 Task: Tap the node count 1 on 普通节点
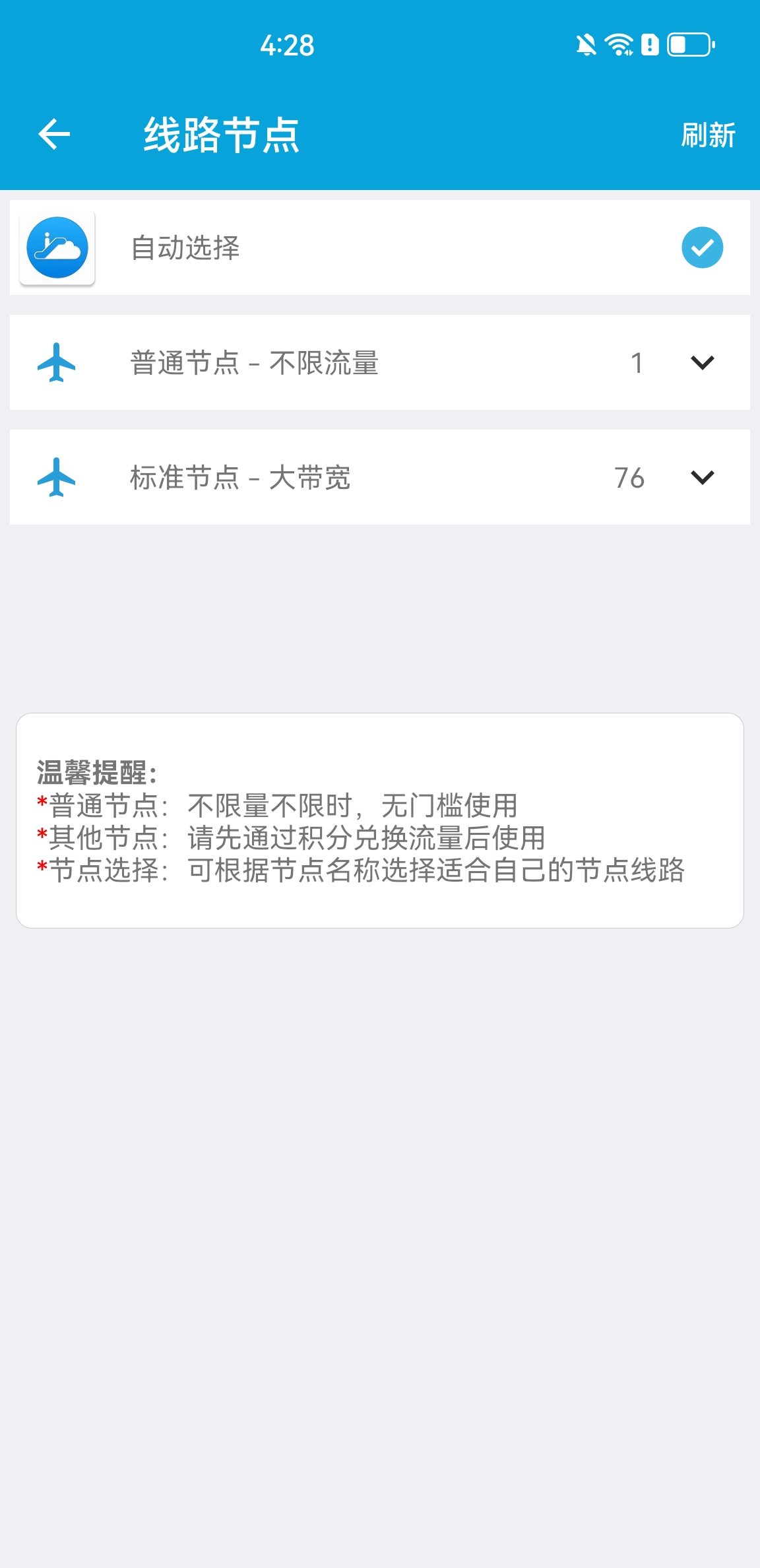[637, 362]
